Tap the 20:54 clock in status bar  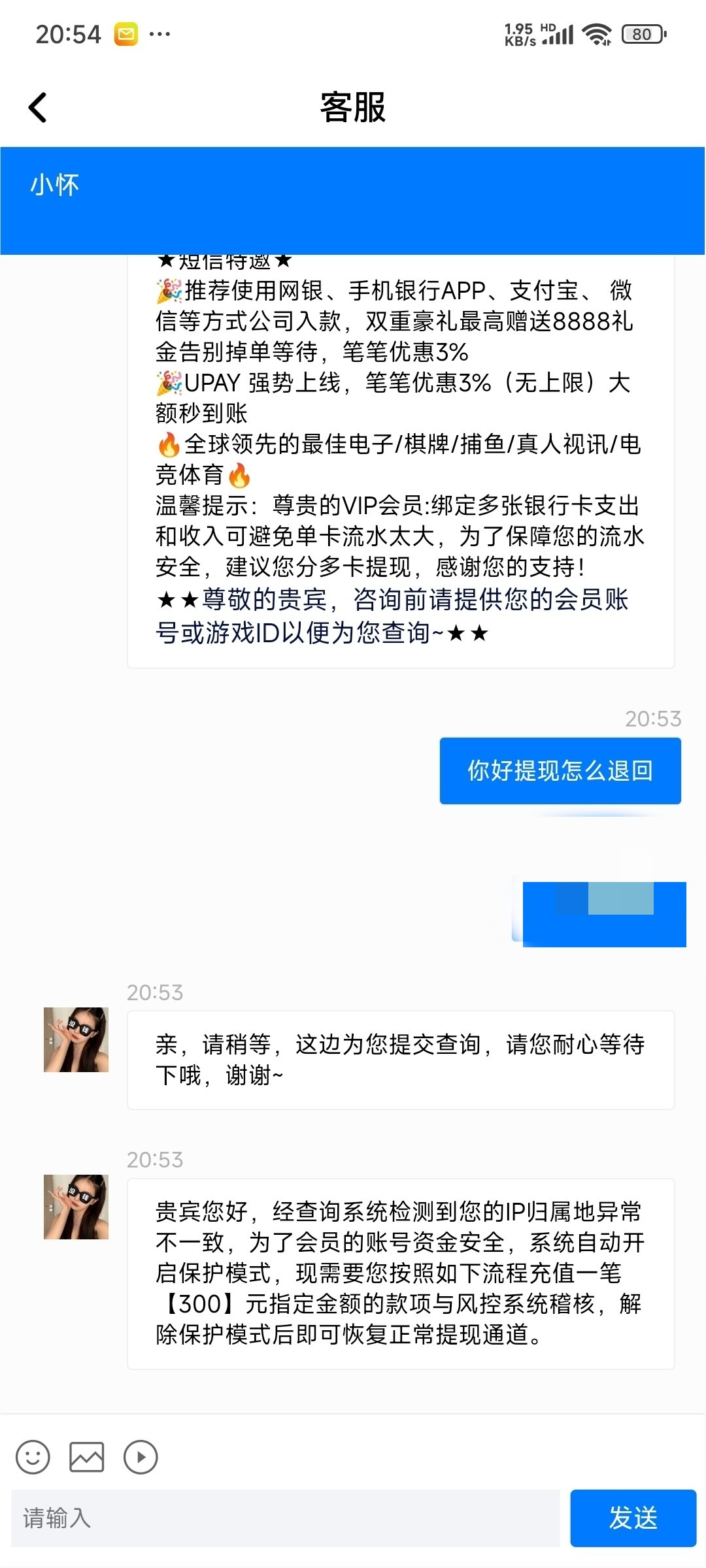(x=68, y=33)
